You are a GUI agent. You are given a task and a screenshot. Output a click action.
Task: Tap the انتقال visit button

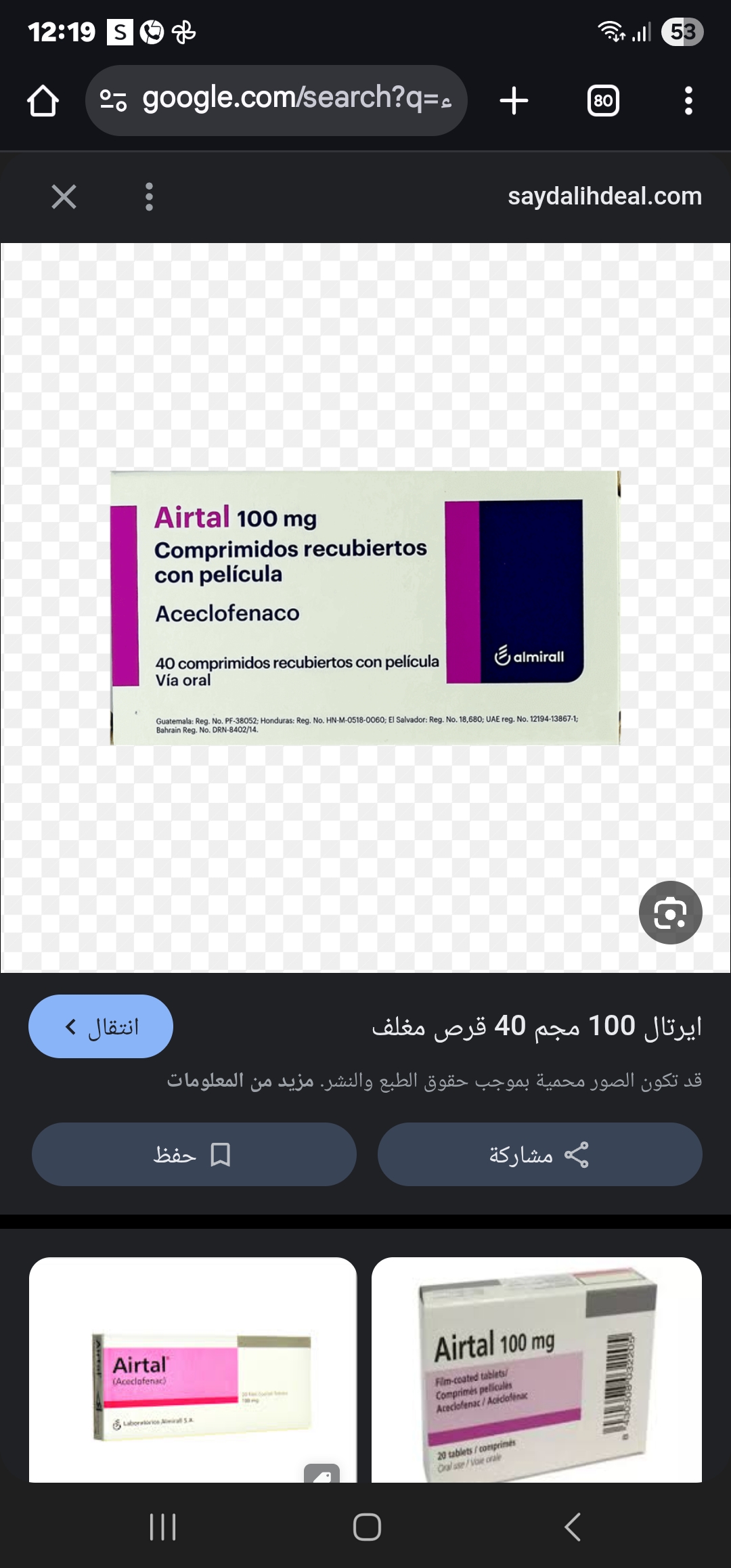pyautogui.click(x=101, y=1026)
